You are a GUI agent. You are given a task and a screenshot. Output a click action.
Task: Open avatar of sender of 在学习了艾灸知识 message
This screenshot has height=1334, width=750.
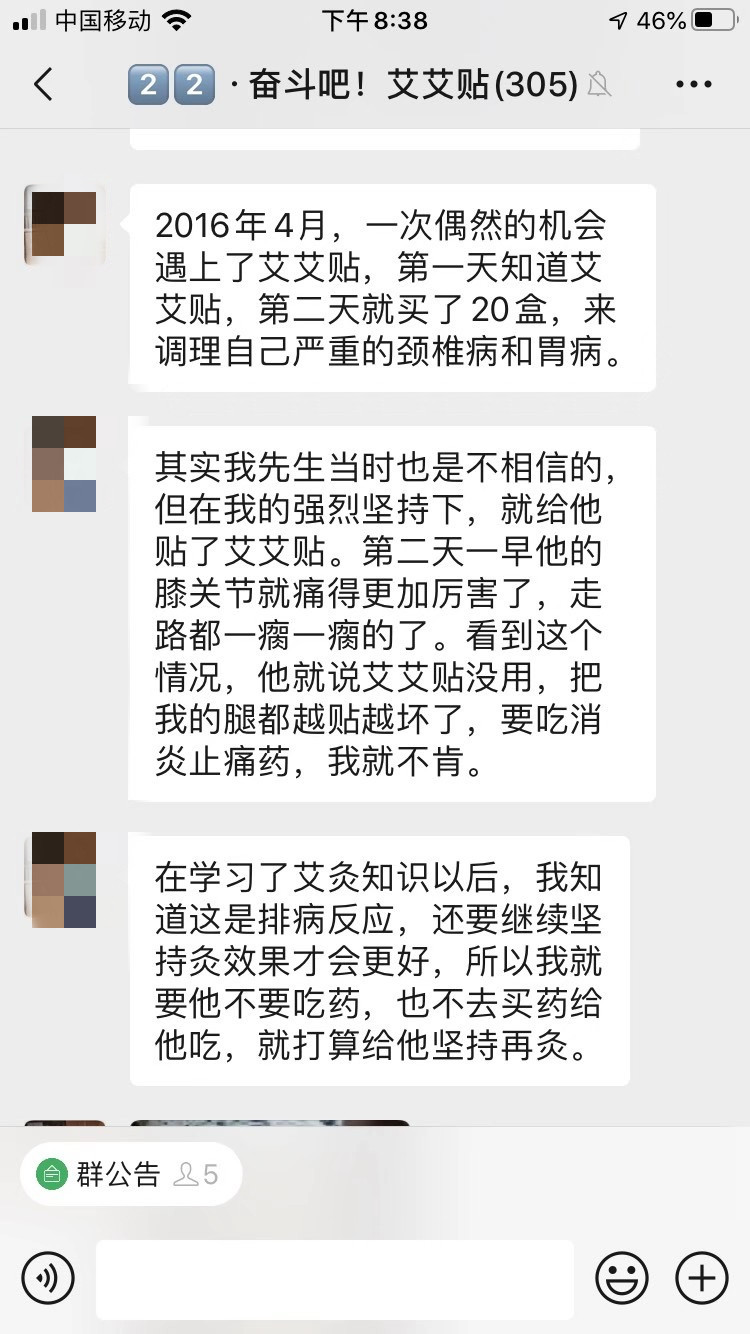(x=64, y=879)
